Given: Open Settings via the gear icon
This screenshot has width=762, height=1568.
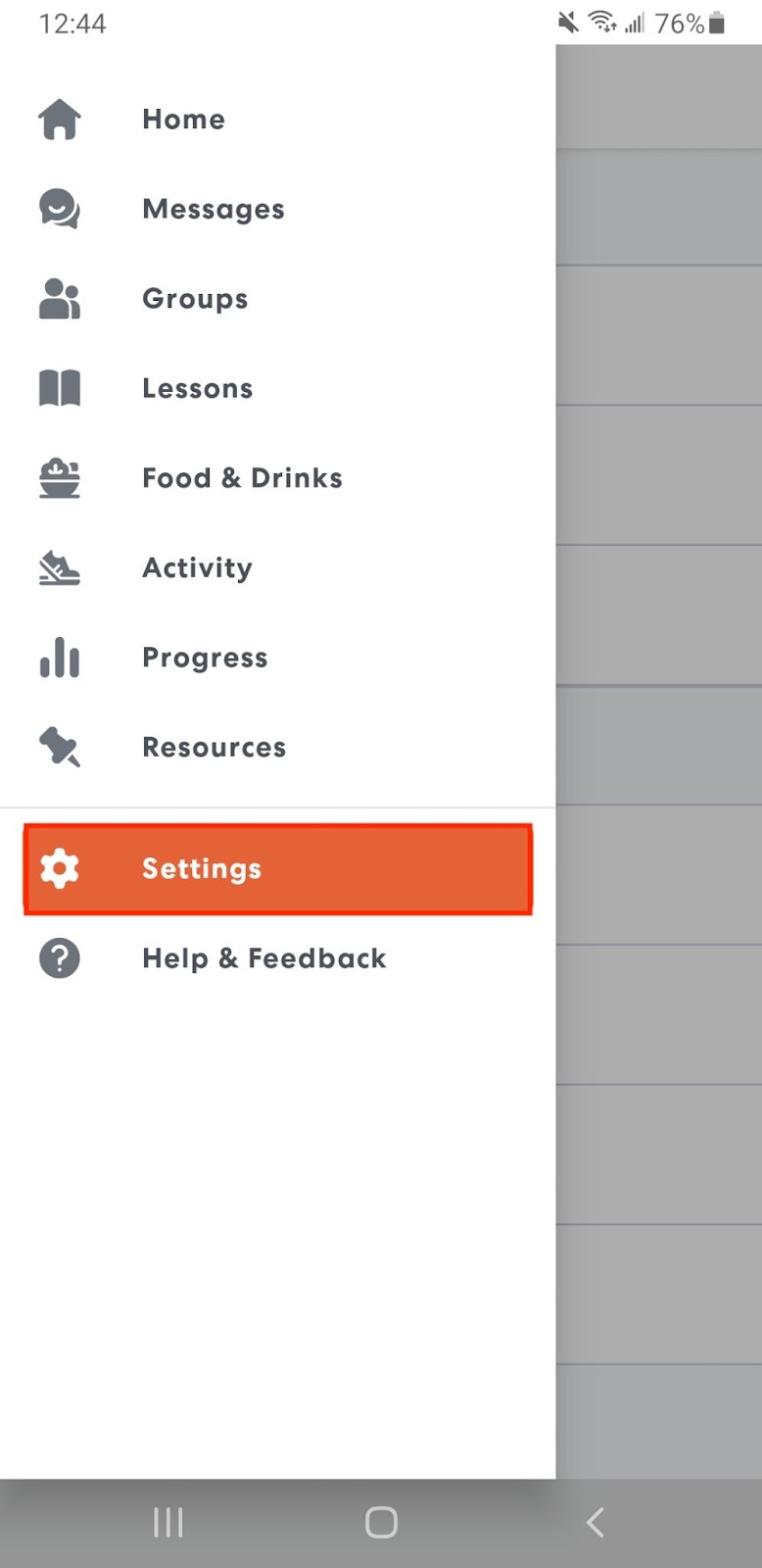Looking at the screenshot, I should (59, 868).
